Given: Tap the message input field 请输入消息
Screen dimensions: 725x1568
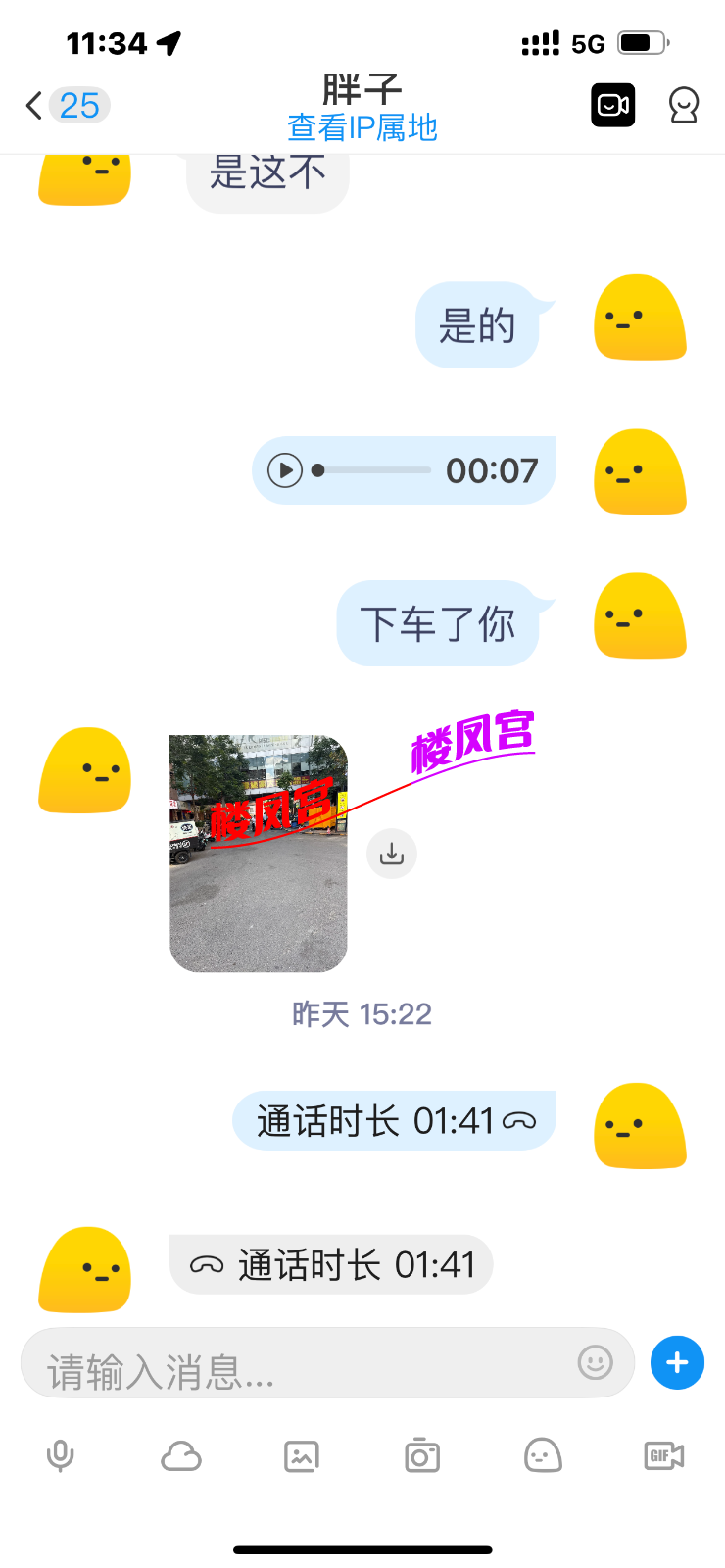Looking at the screenshot, I should click(294, 1362).
